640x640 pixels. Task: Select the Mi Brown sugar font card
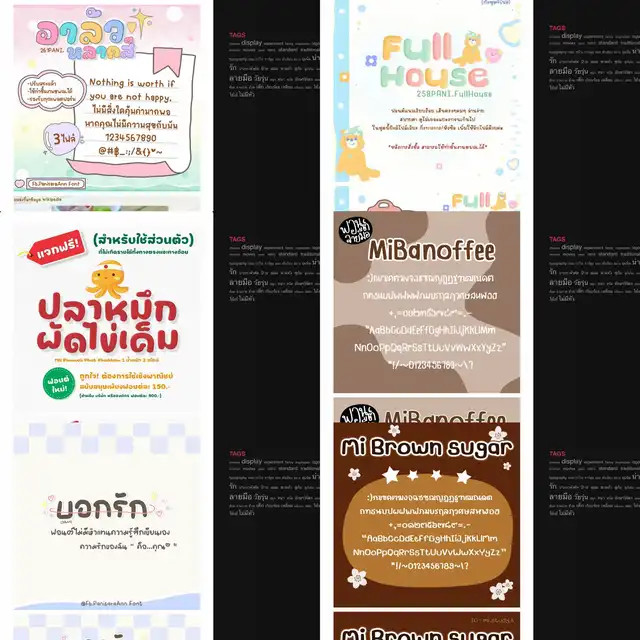(x=426, y=515)
